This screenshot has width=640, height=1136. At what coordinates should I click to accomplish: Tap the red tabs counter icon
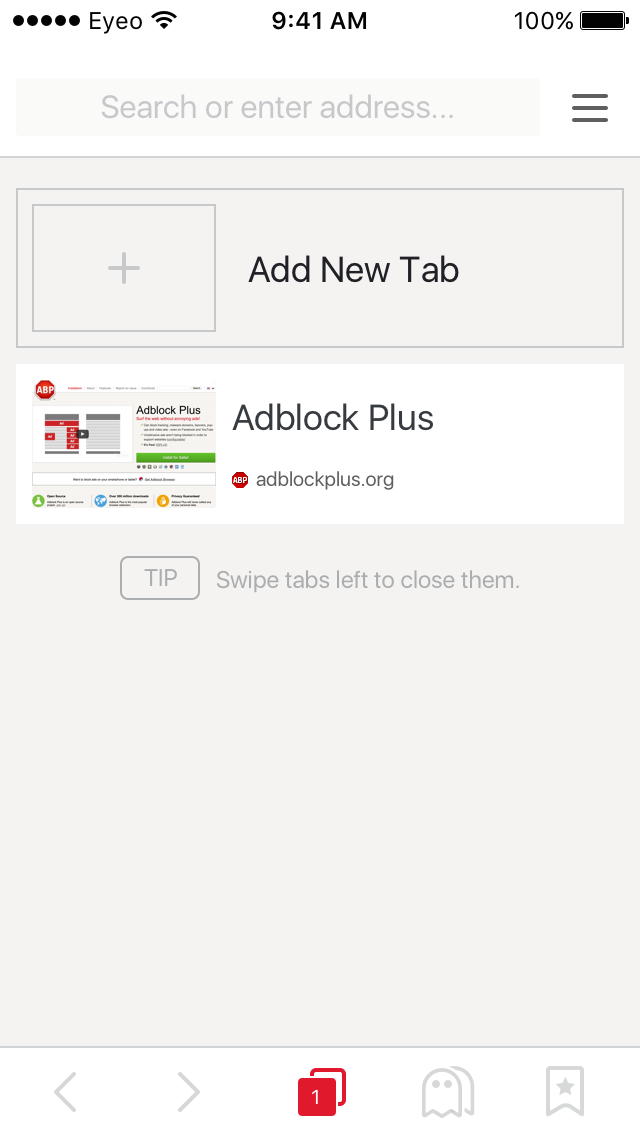coord(321,1091)
